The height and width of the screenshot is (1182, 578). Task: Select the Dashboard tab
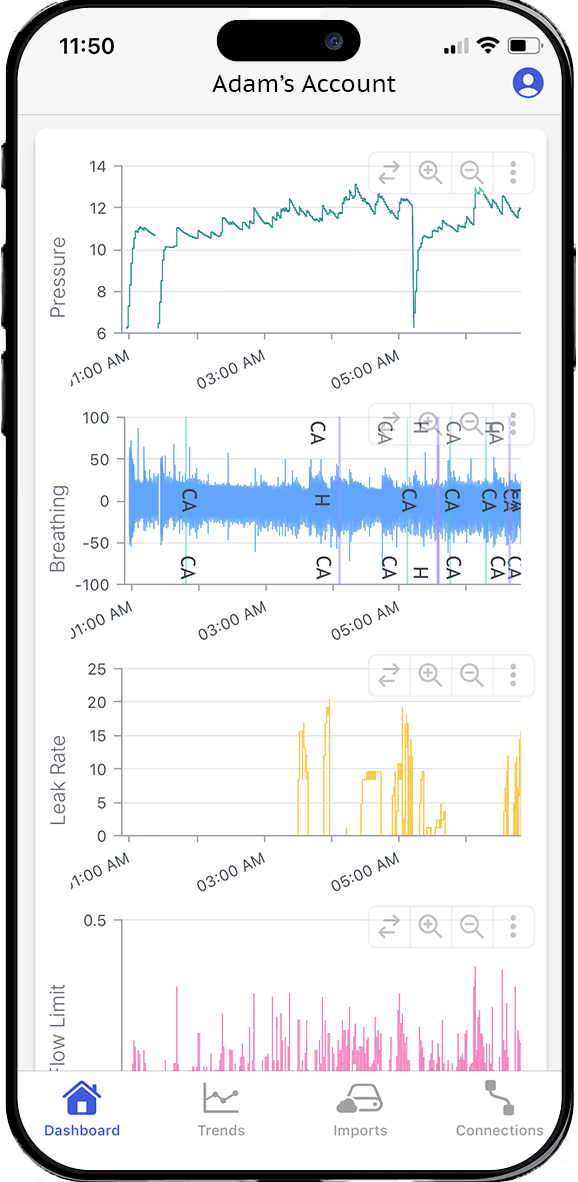(81, 1110)
